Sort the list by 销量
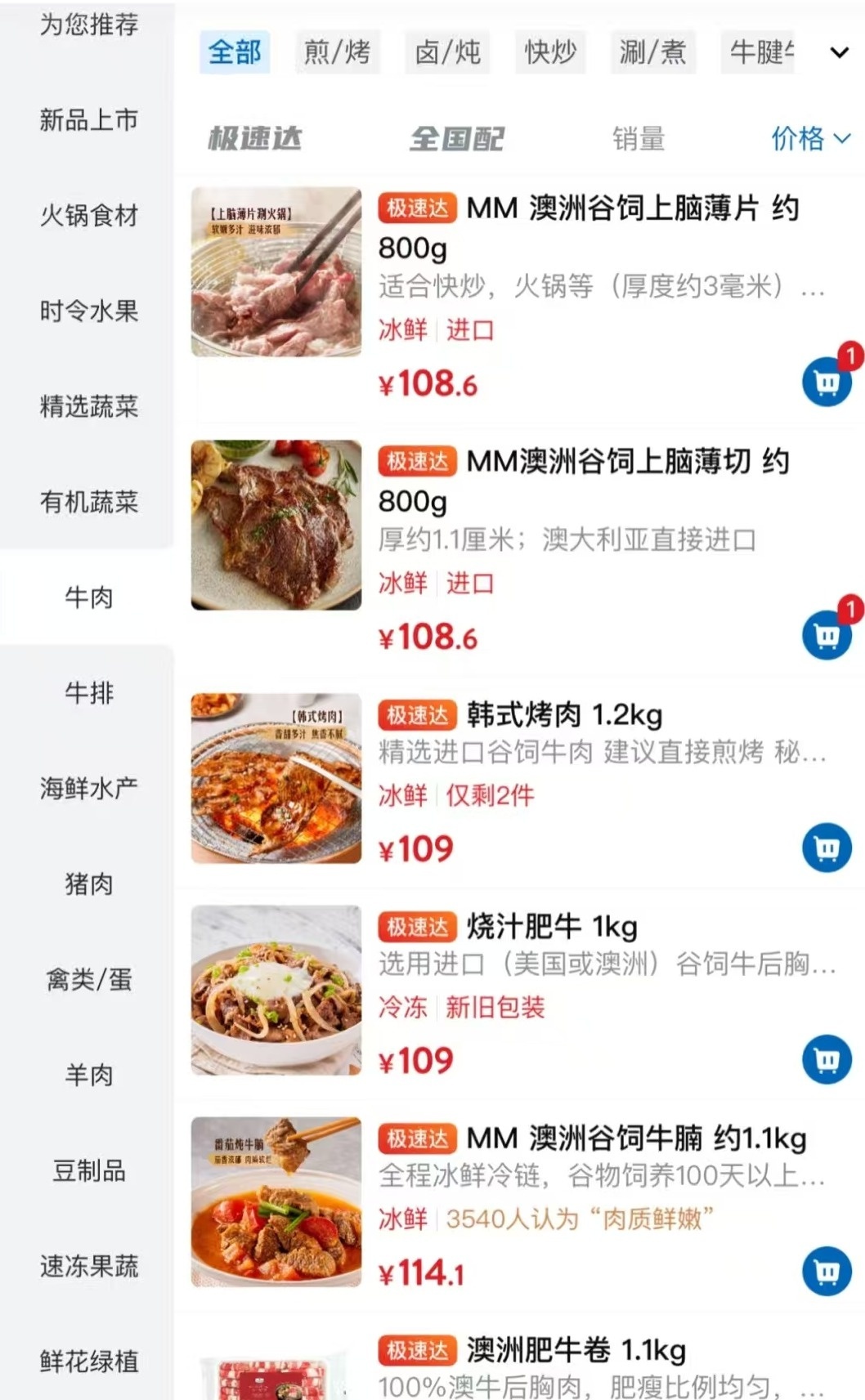 click(639, 139)
